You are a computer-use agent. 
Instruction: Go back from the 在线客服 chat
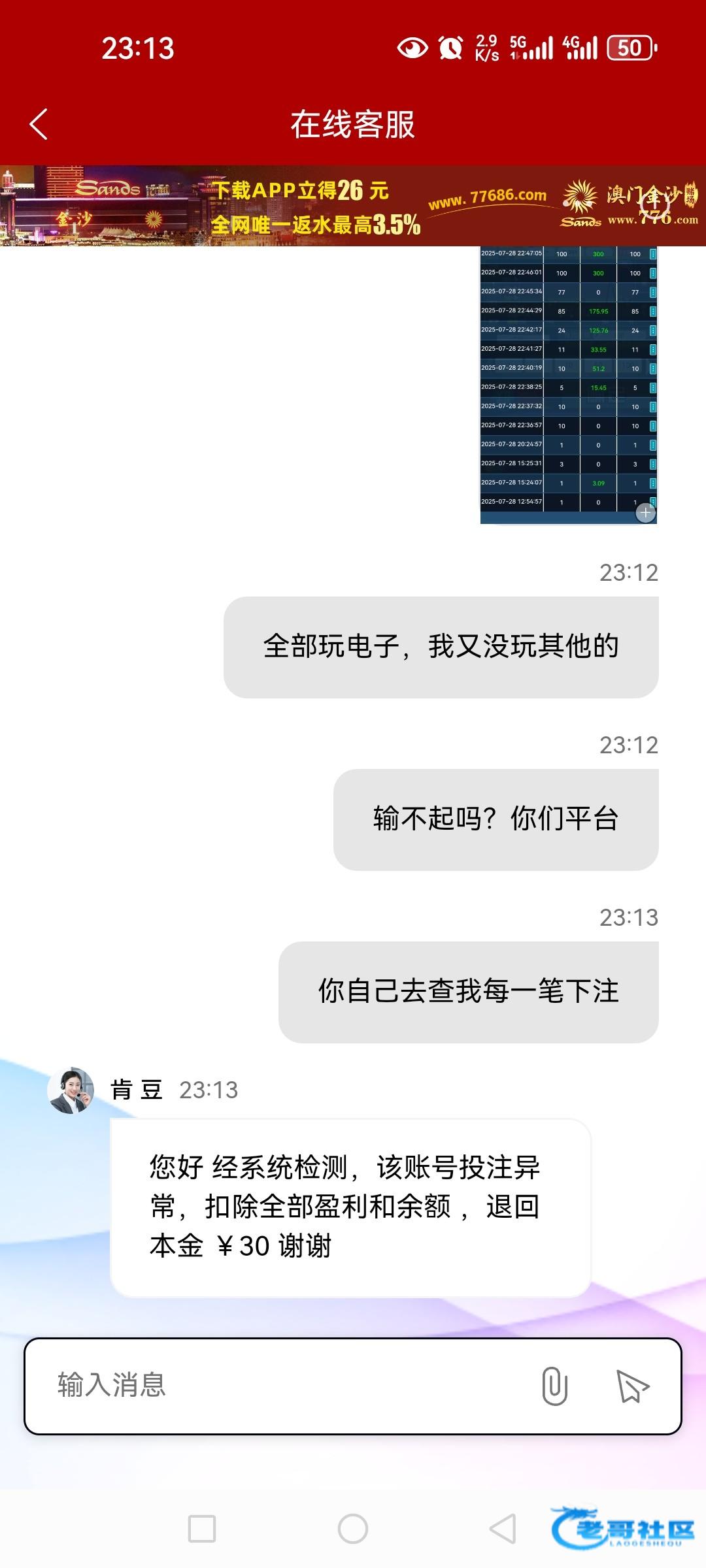[39, 124]
